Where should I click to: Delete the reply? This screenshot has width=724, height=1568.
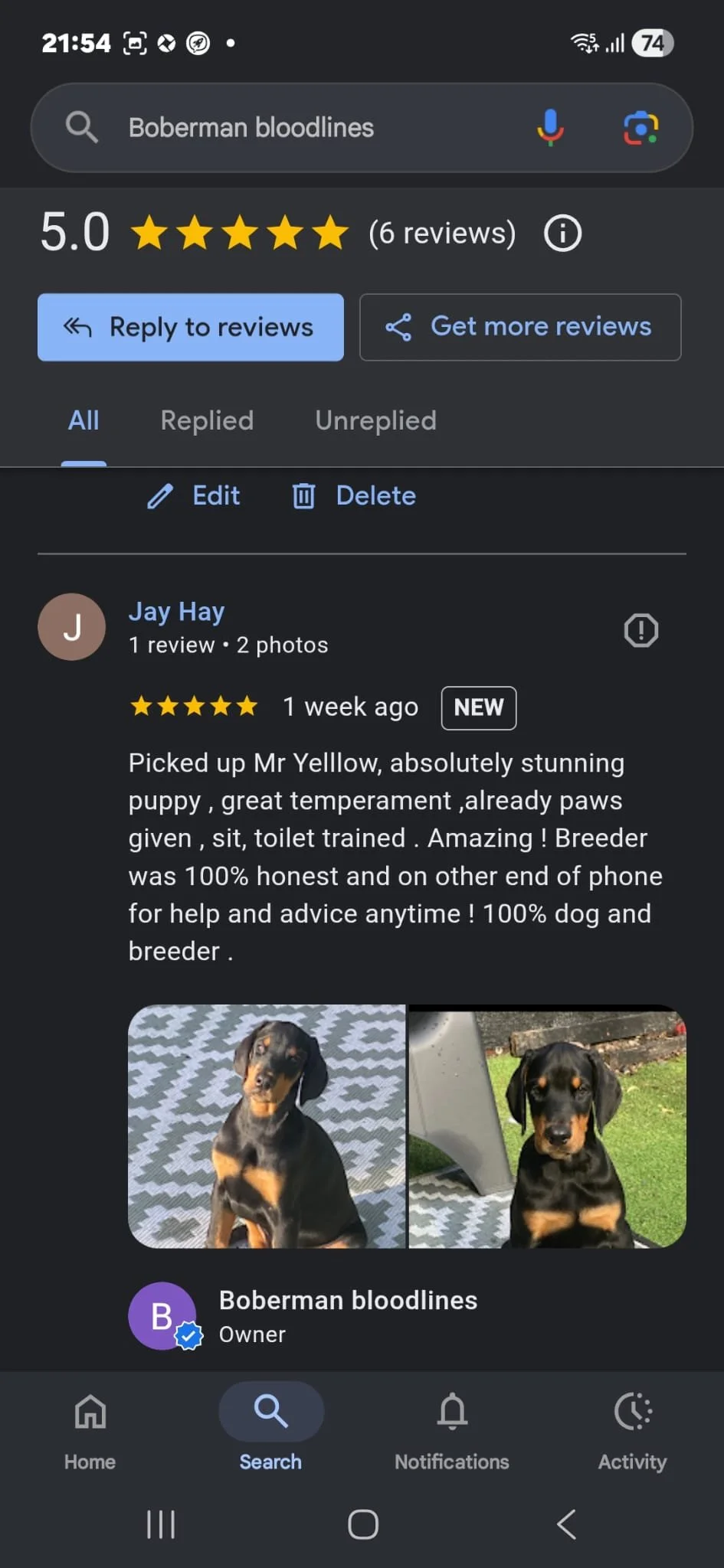tap(353, 496)
